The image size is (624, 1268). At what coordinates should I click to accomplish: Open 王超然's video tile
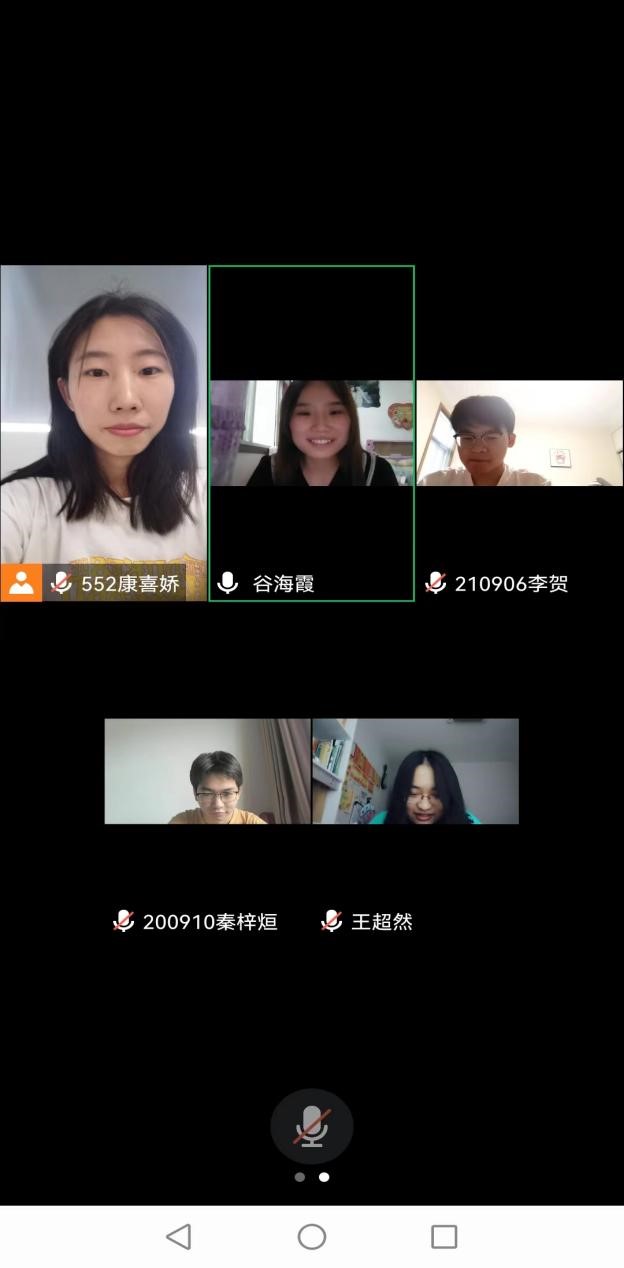tap(415, 771)
